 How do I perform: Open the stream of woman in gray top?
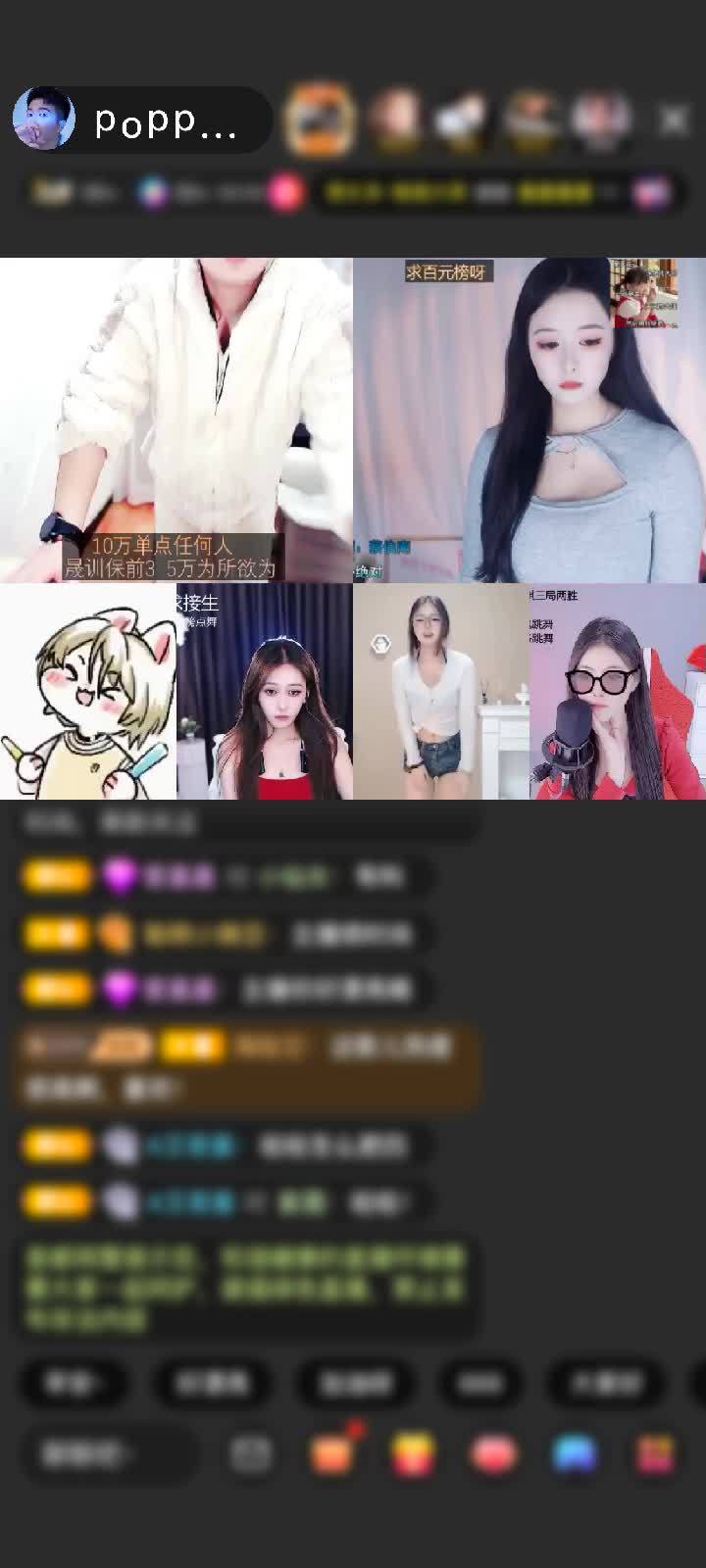[x=529, y=419]
